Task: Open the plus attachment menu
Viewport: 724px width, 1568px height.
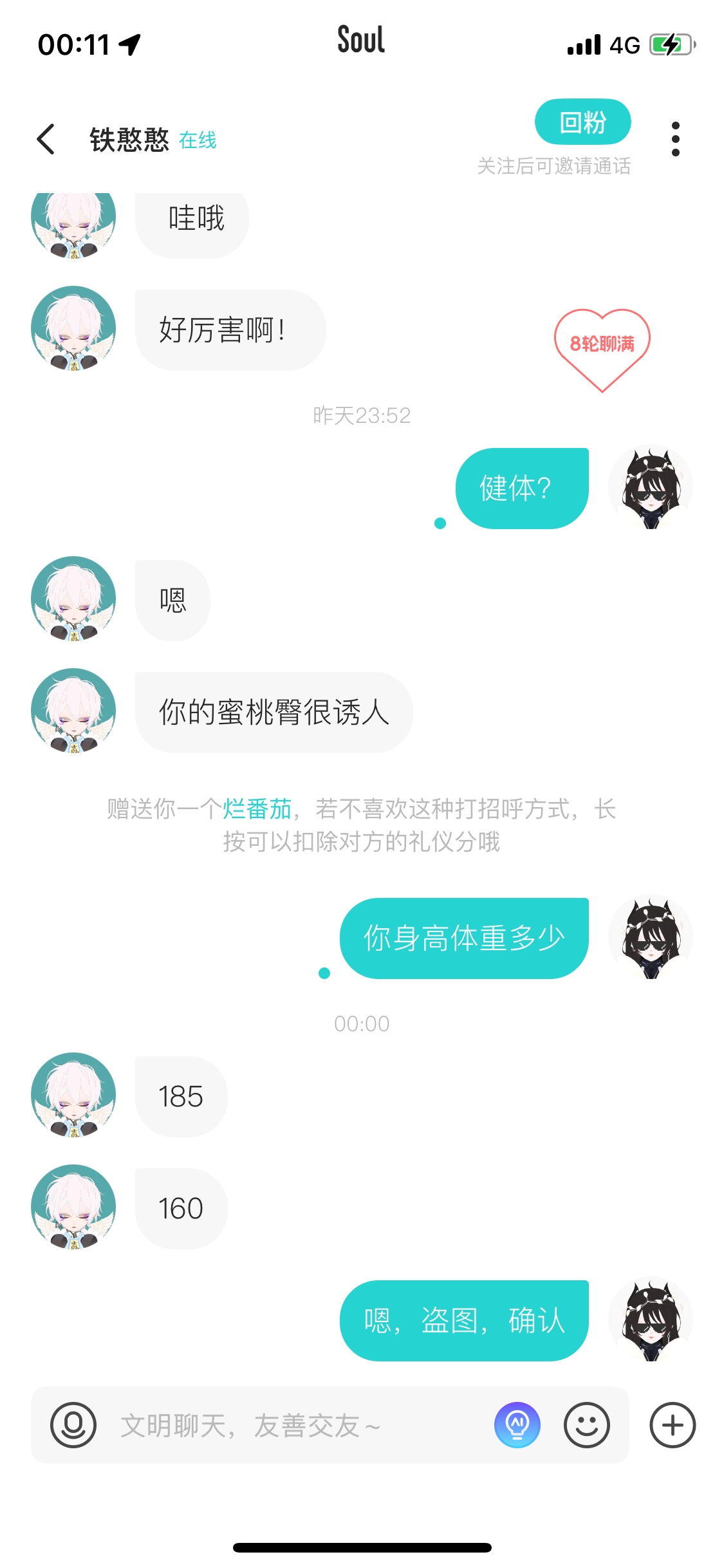Action: pyautogui.click(x=673, y=1425)
